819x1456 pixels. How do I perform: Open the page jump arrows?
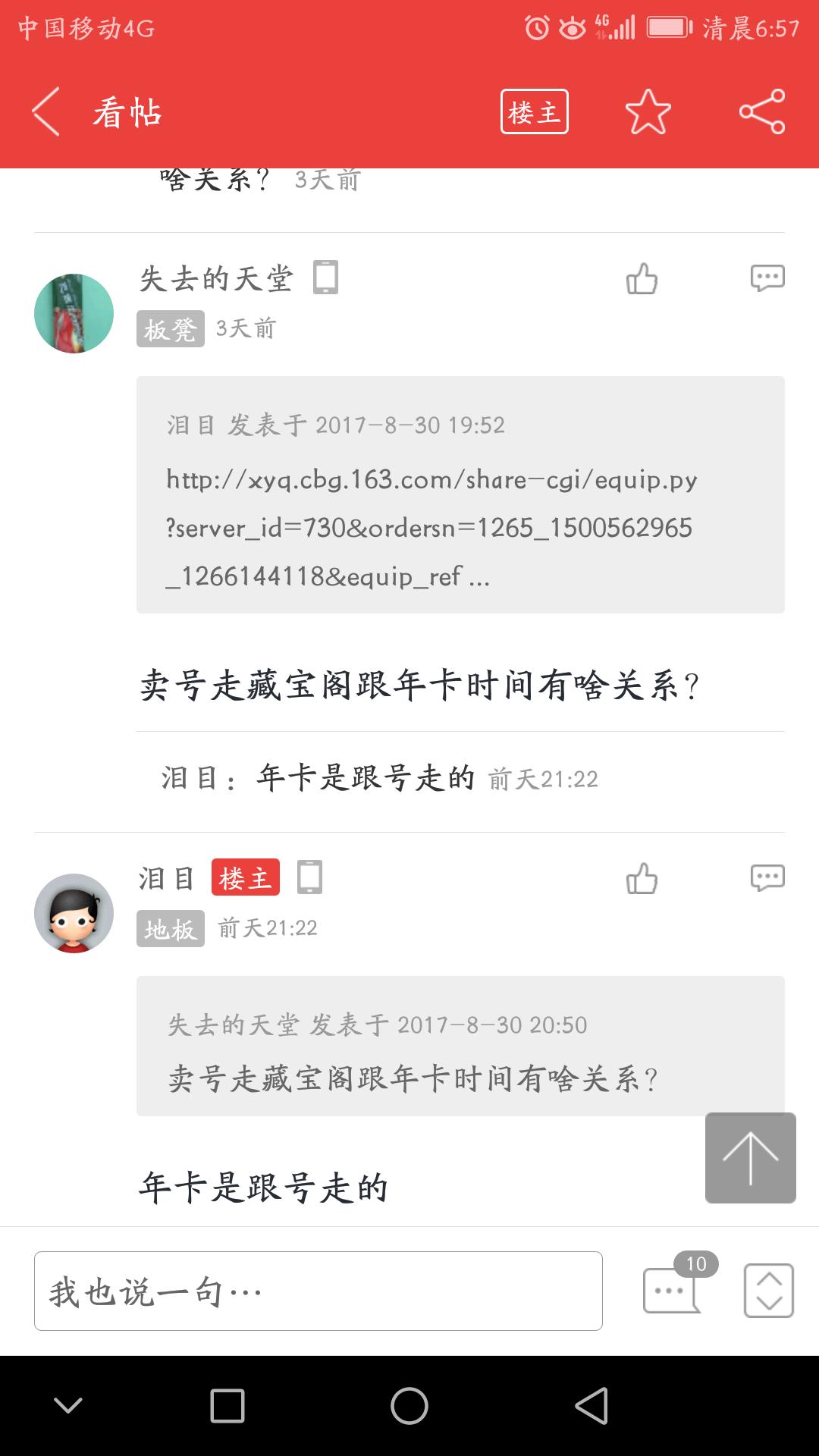[768, 1290]
